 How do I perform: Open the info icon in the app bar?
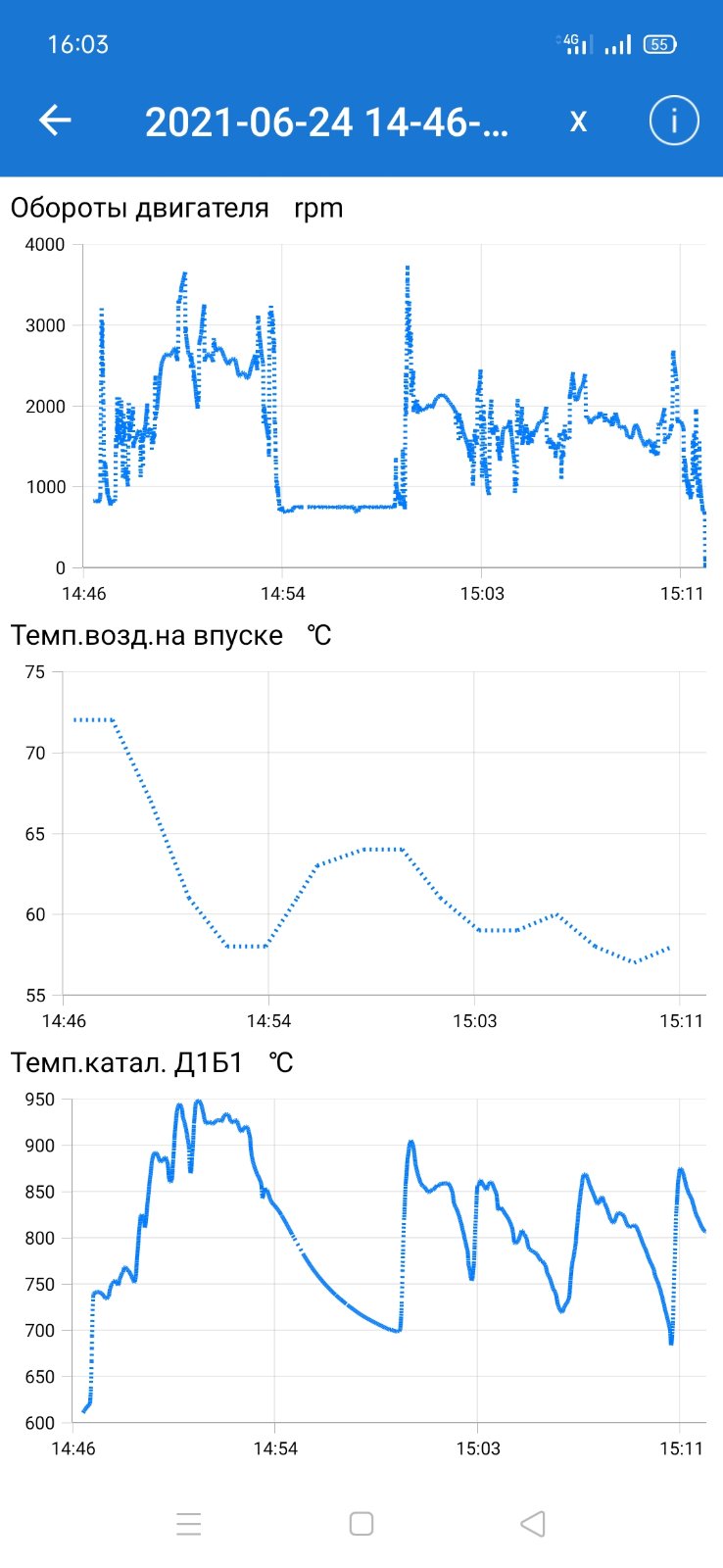point(674,121)
